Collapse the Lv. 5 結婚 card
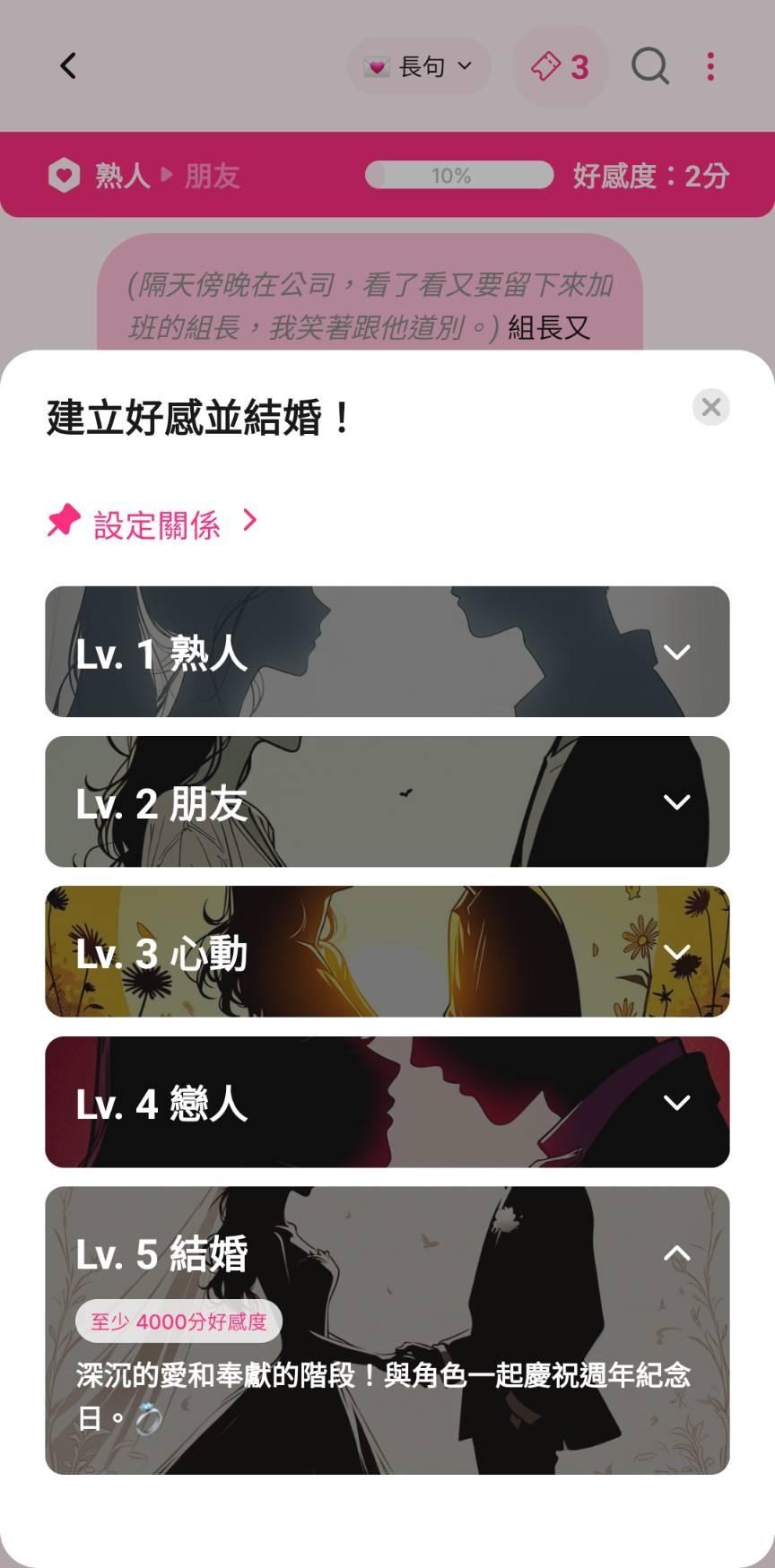This screenshot has width=775, height=1568. [676, 1253]
